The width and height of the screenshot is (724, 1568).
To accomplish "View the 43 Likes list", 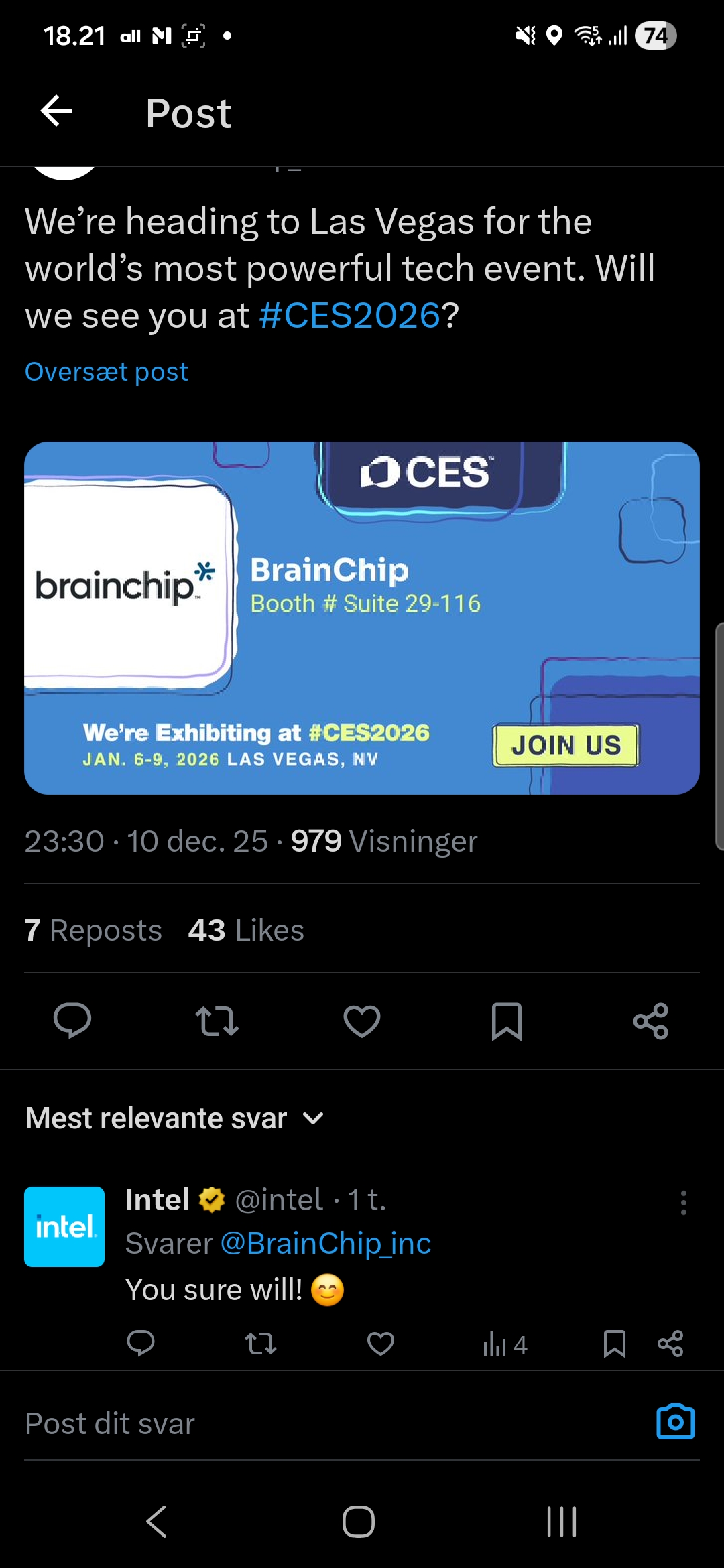I will point(246,931).
